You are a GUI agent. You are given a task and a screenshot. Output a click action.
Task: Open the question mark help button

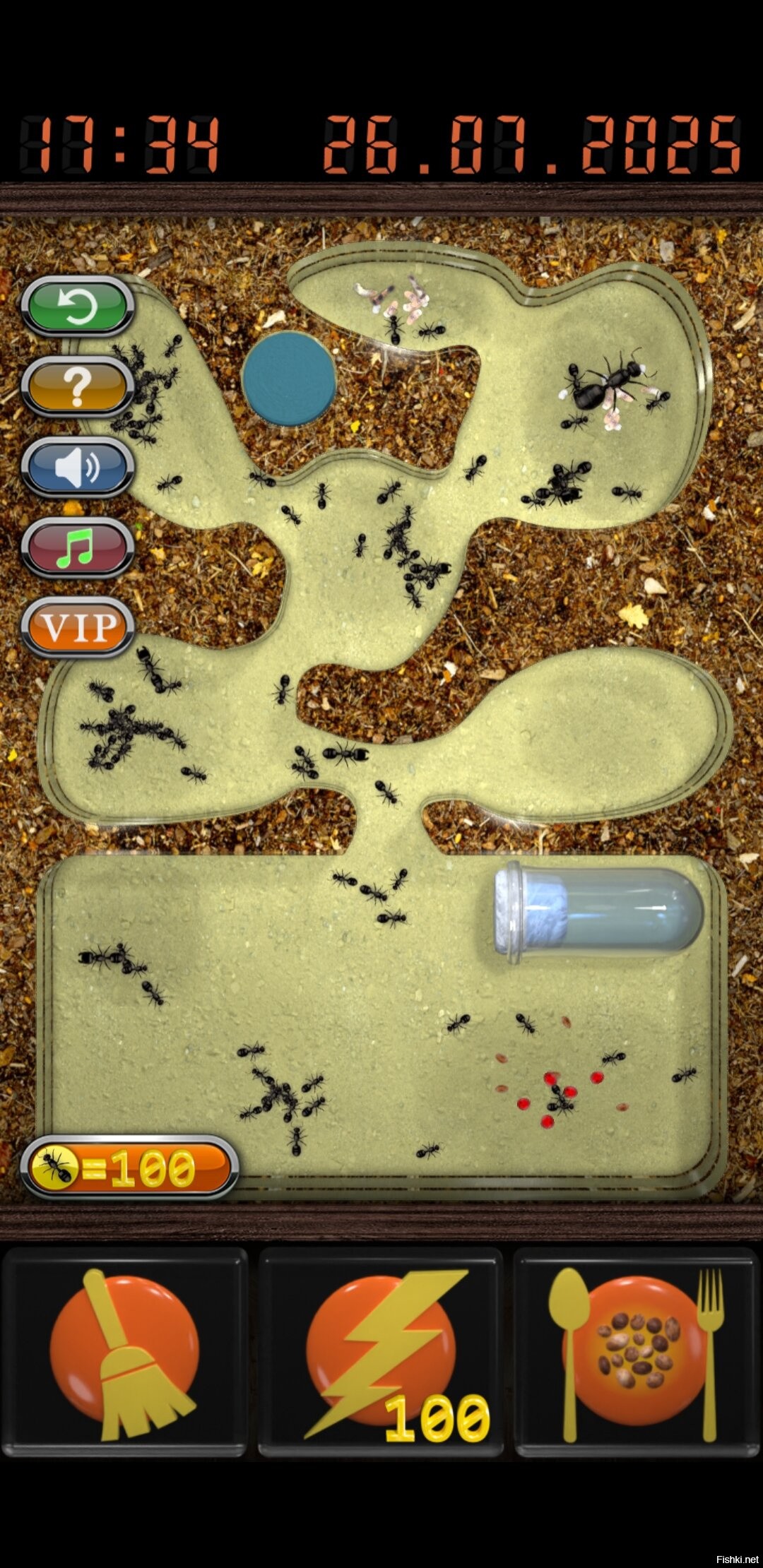pyautogui.click(x=78, y=386)
